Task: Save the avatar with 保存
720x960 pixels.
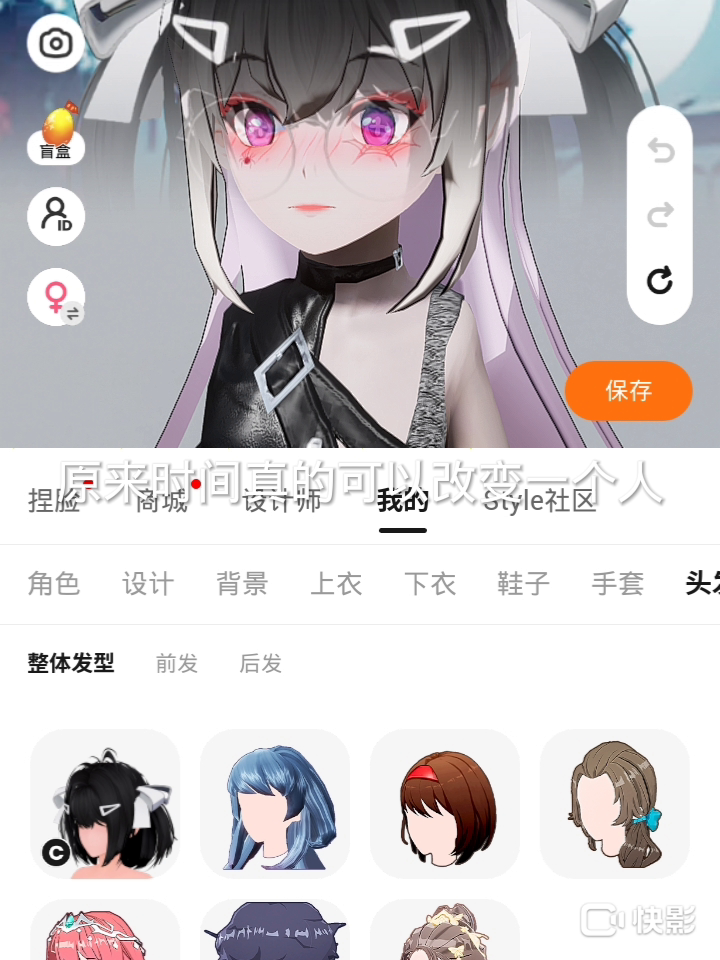Action: [x=628, y=391]
